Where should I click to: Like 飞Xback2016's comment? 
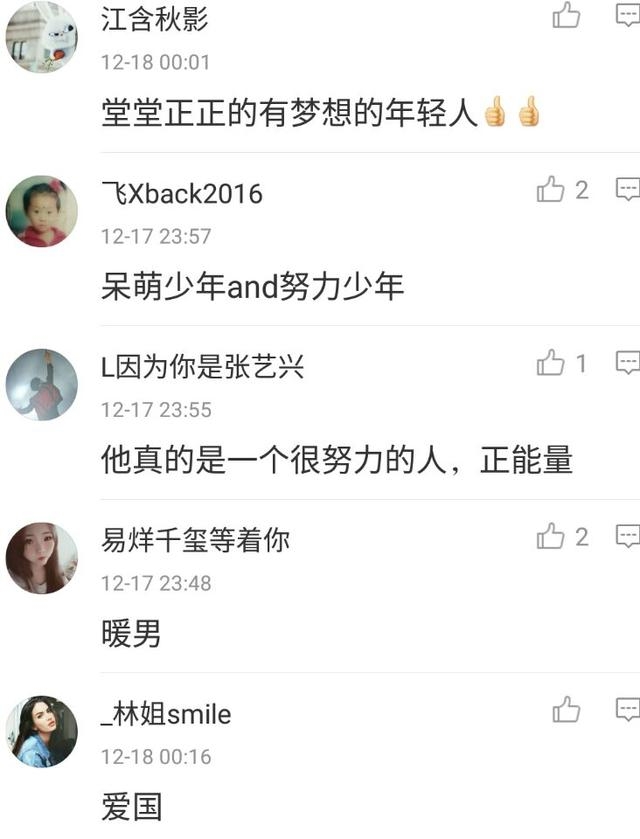[551, 189]
